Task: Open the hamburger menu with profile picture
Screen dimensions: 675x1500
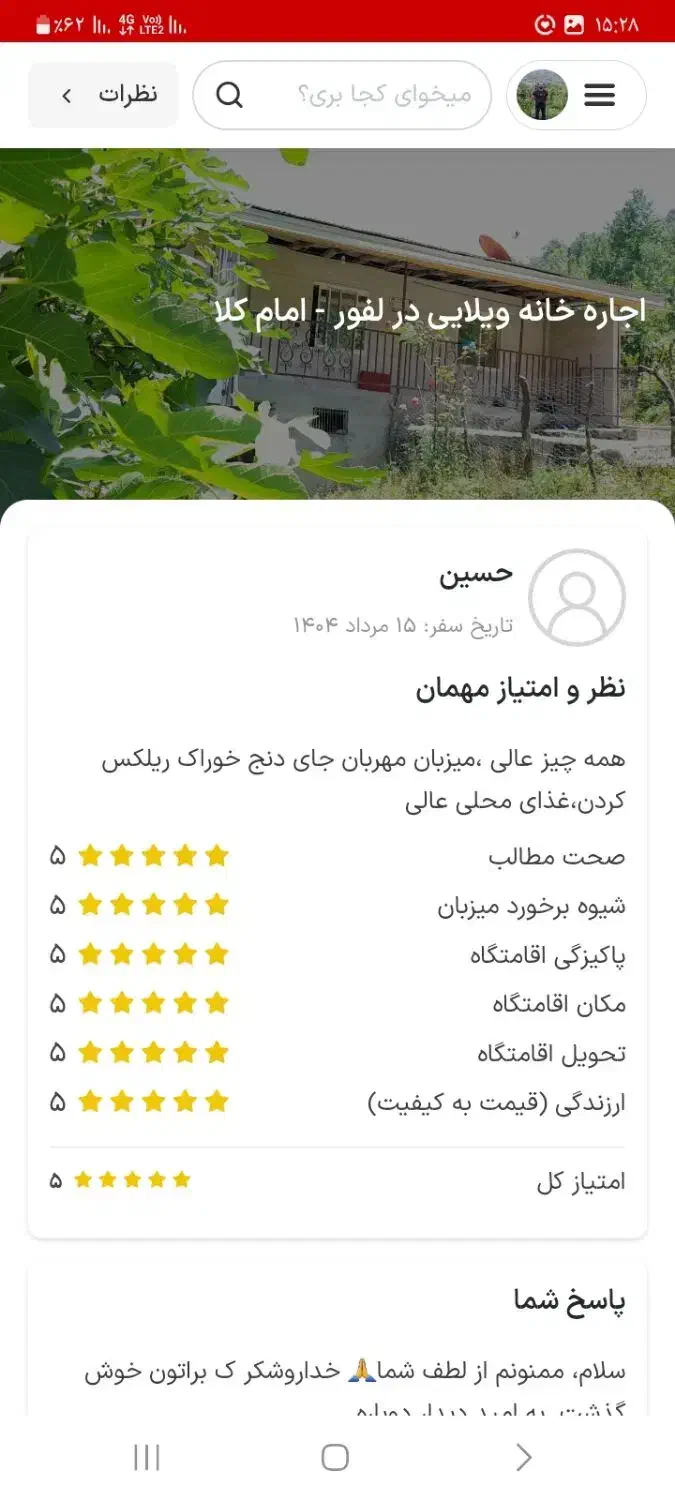Action: [x=577, y=96]
